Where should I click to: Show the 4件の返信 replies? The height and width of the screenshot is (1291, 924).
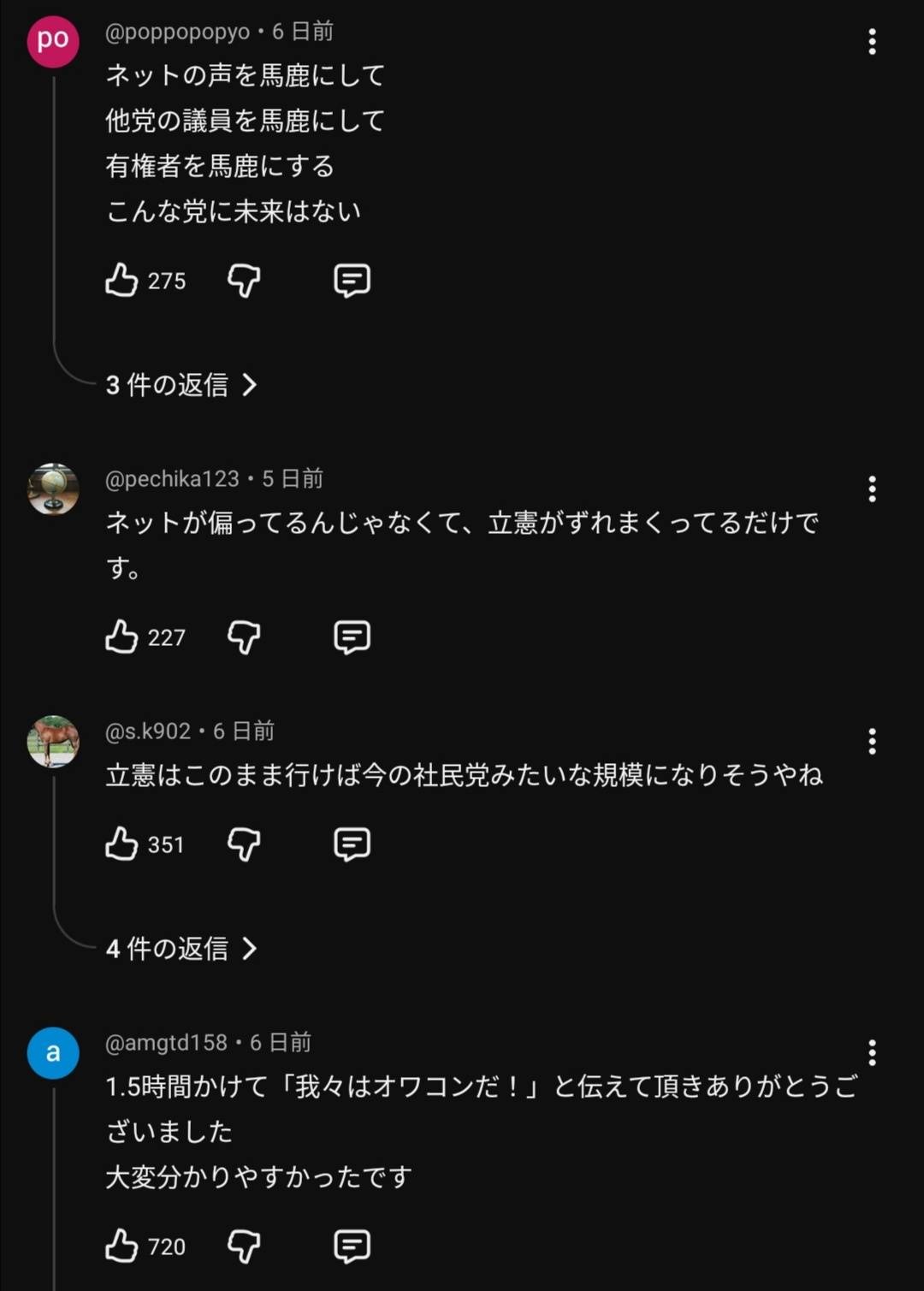click(x=181, y=949)
